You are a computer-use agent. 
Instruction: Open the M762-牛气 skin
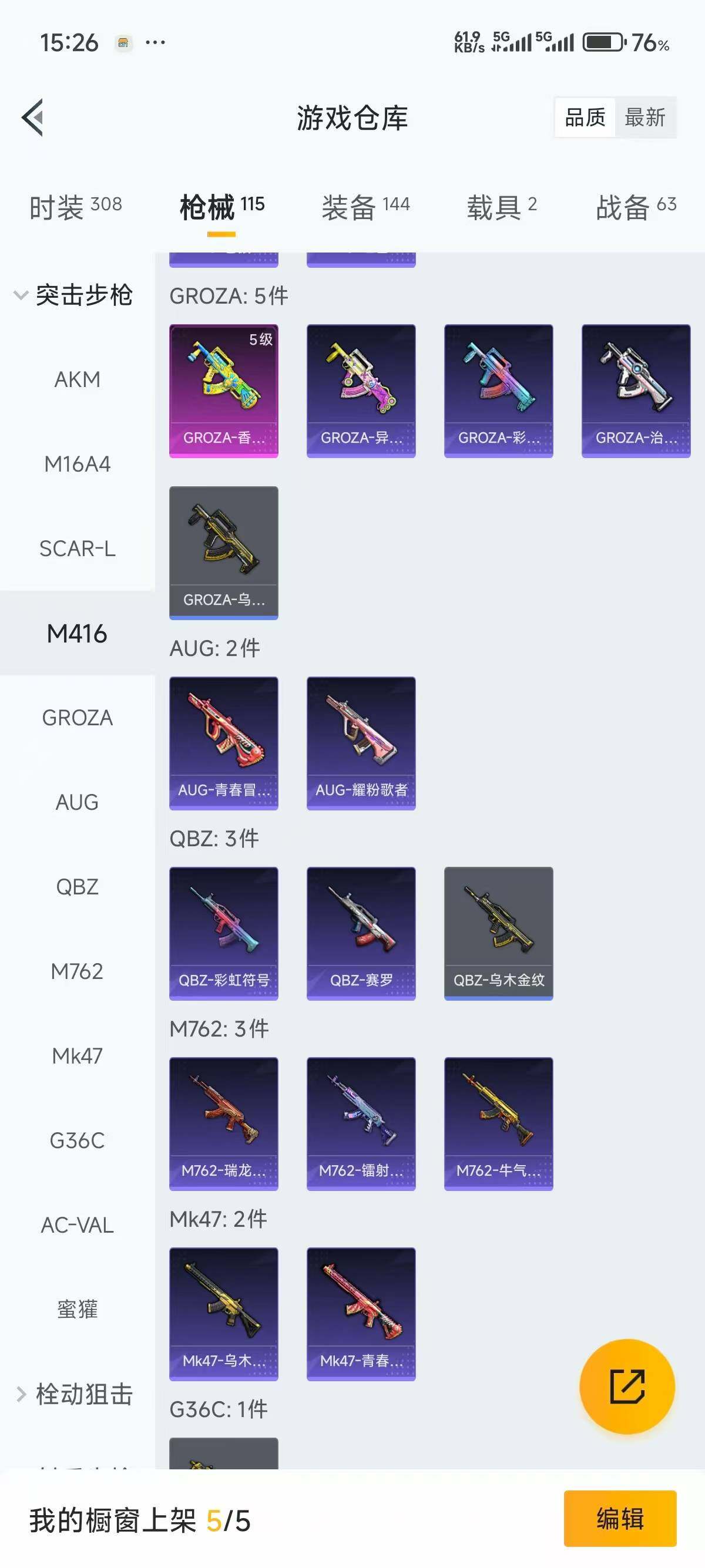tap(499, 1123)
